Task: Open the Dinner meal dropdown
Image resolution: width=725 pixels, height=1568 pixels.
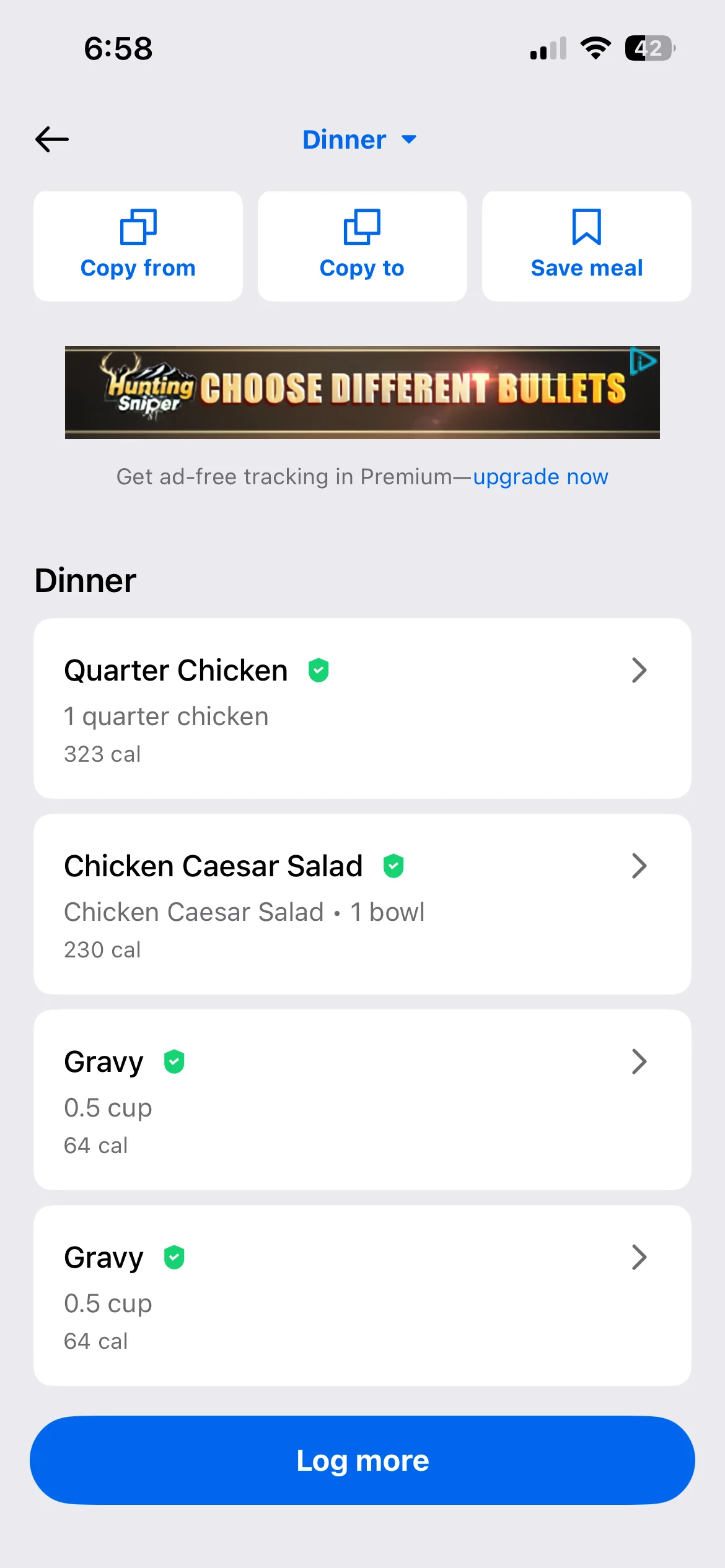Action: click(359, 139)
